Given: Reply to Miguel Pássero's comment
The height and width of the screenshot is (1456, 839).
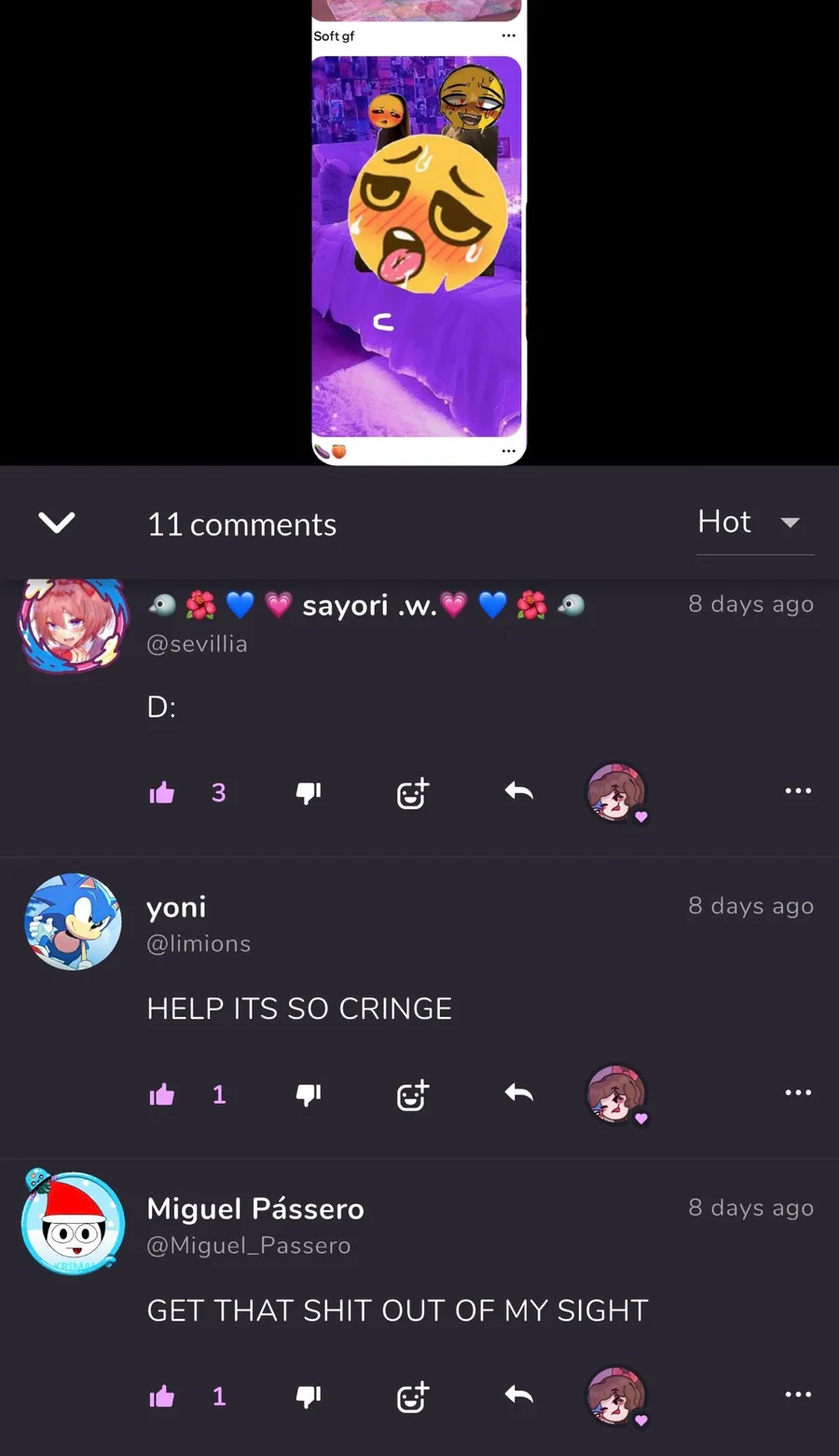Looking at the screenshot, I should pos(519,1395).
